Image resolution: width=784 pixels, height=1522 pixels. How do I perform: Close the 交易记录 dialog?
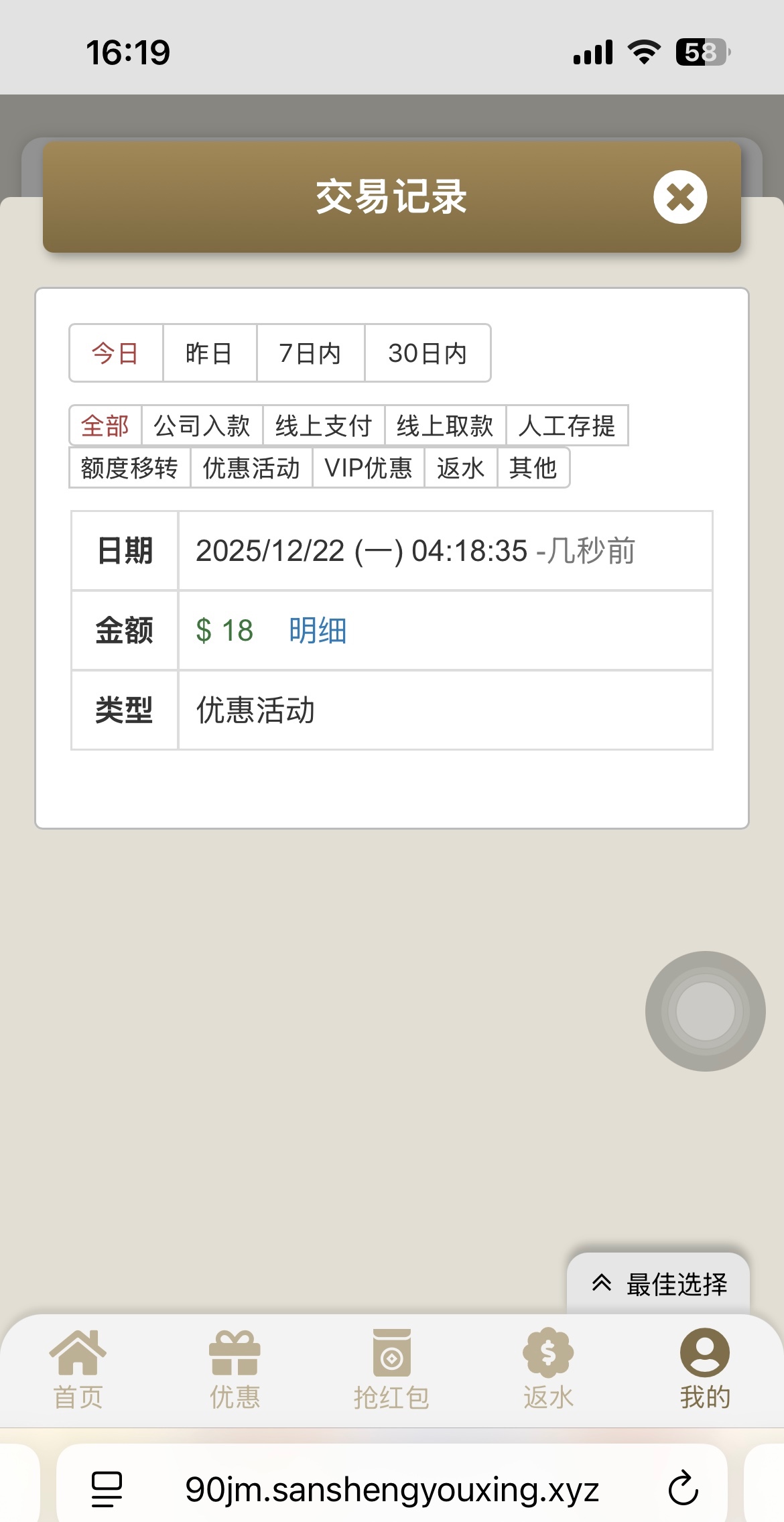click(680, 197)
